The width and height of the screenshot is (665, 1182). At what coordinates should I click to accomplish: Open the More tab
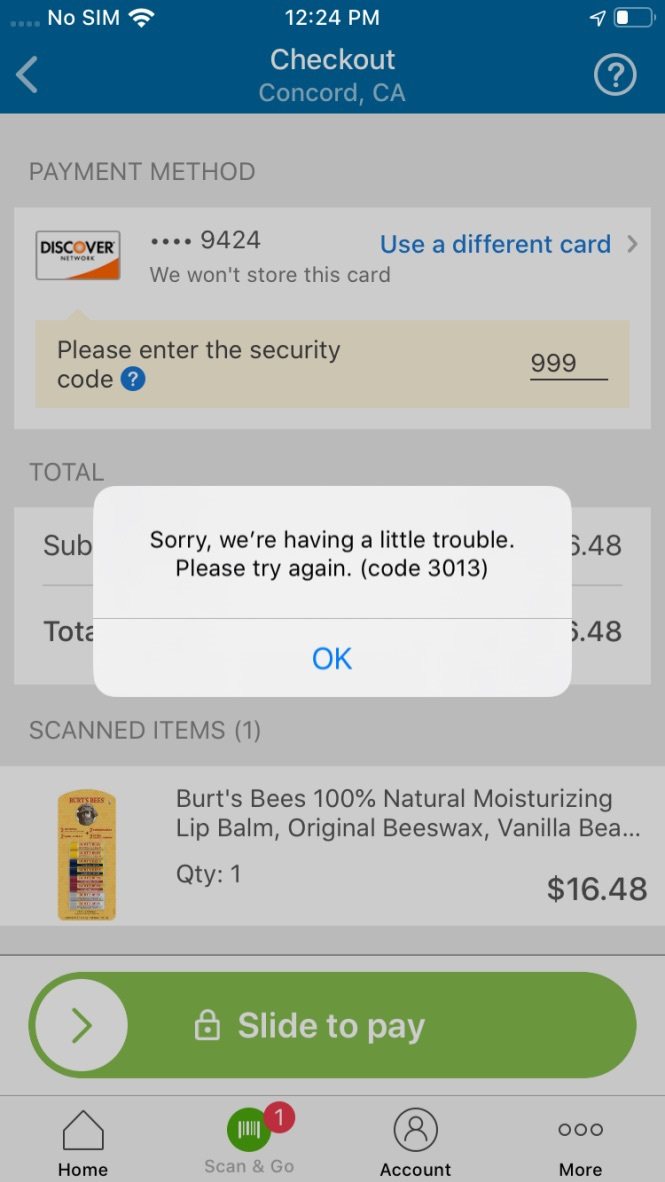[x=581, y=1143]
